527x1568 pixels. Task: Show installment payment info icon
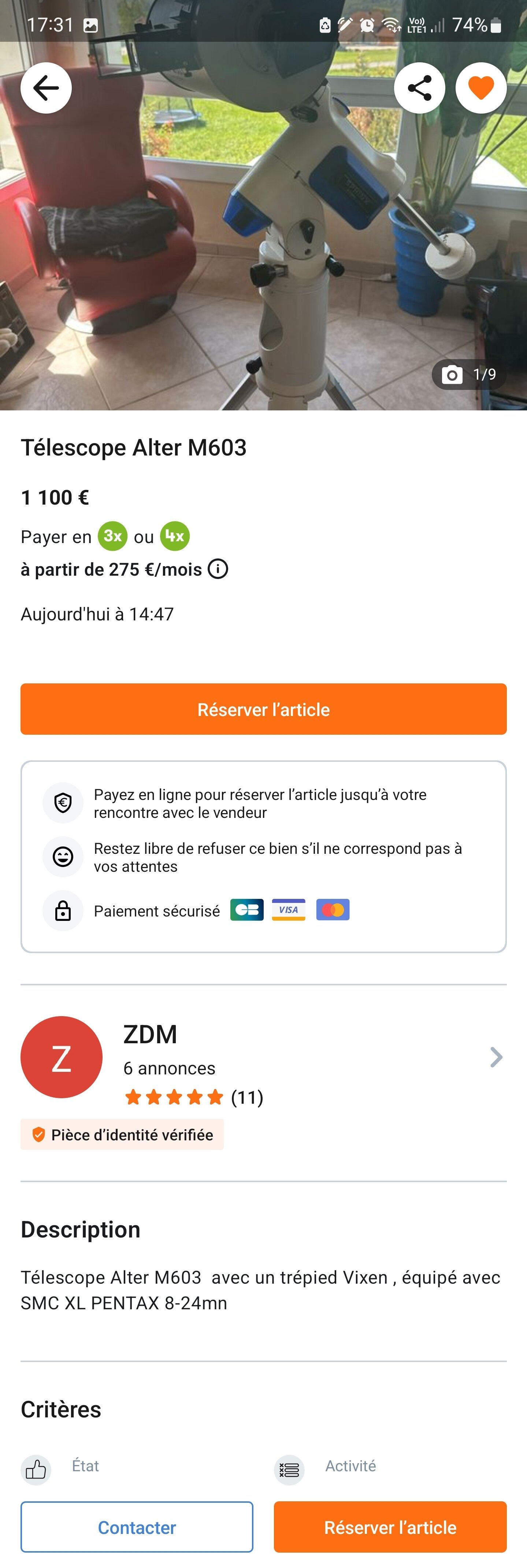(218, 569)
